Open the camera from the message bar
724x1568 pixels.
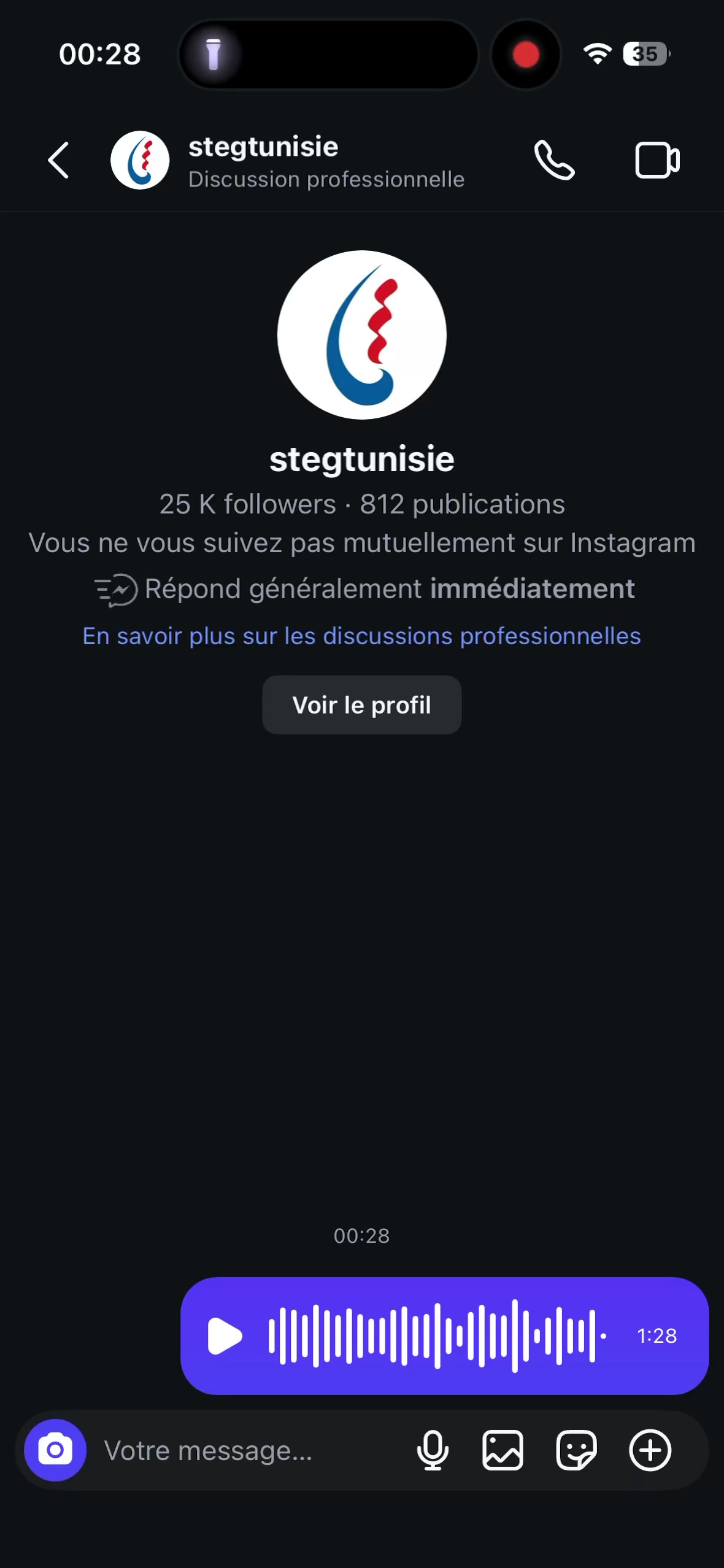pyautogui.click(x=55, y=1450)
